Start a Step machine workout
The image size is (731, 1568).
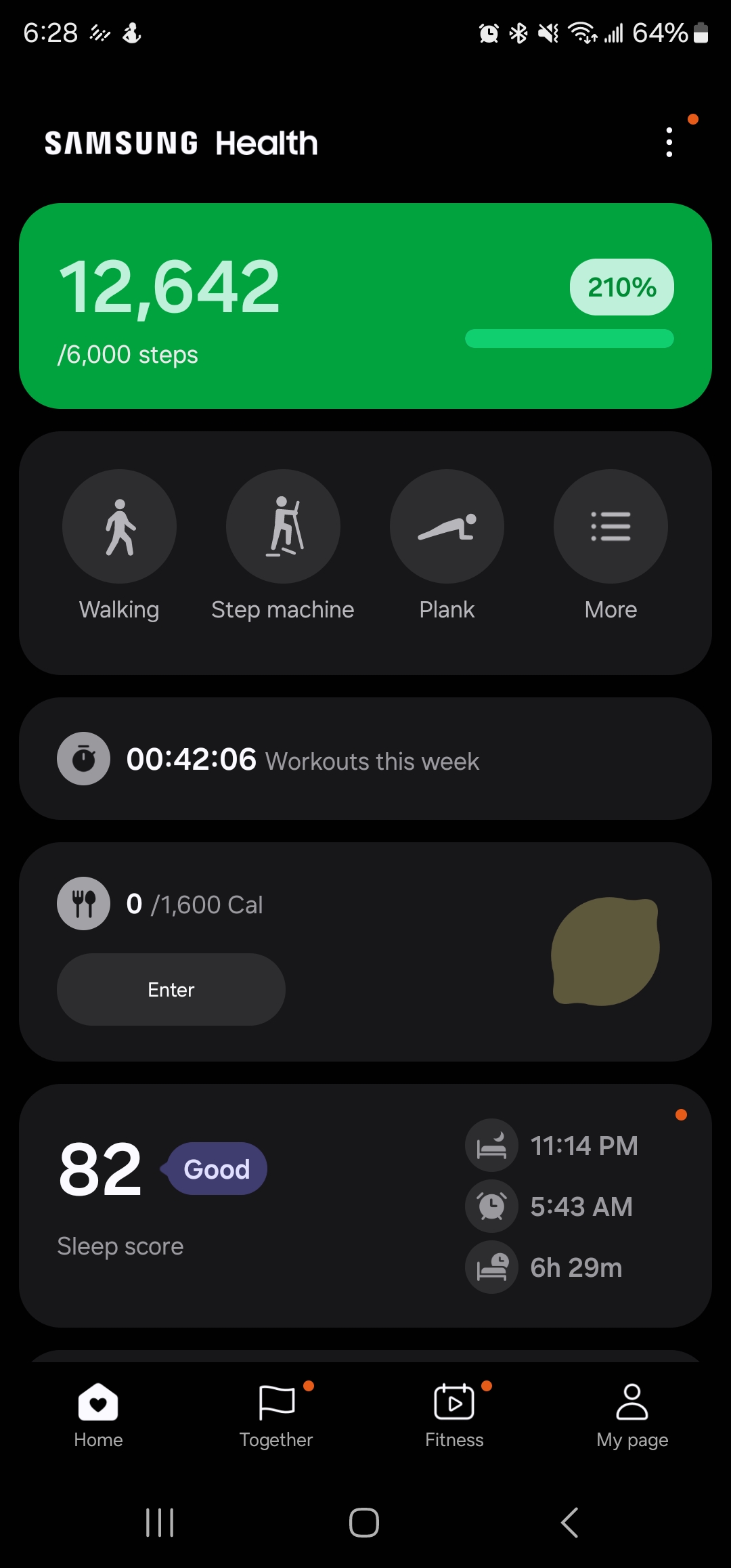(x=283, y=527)
